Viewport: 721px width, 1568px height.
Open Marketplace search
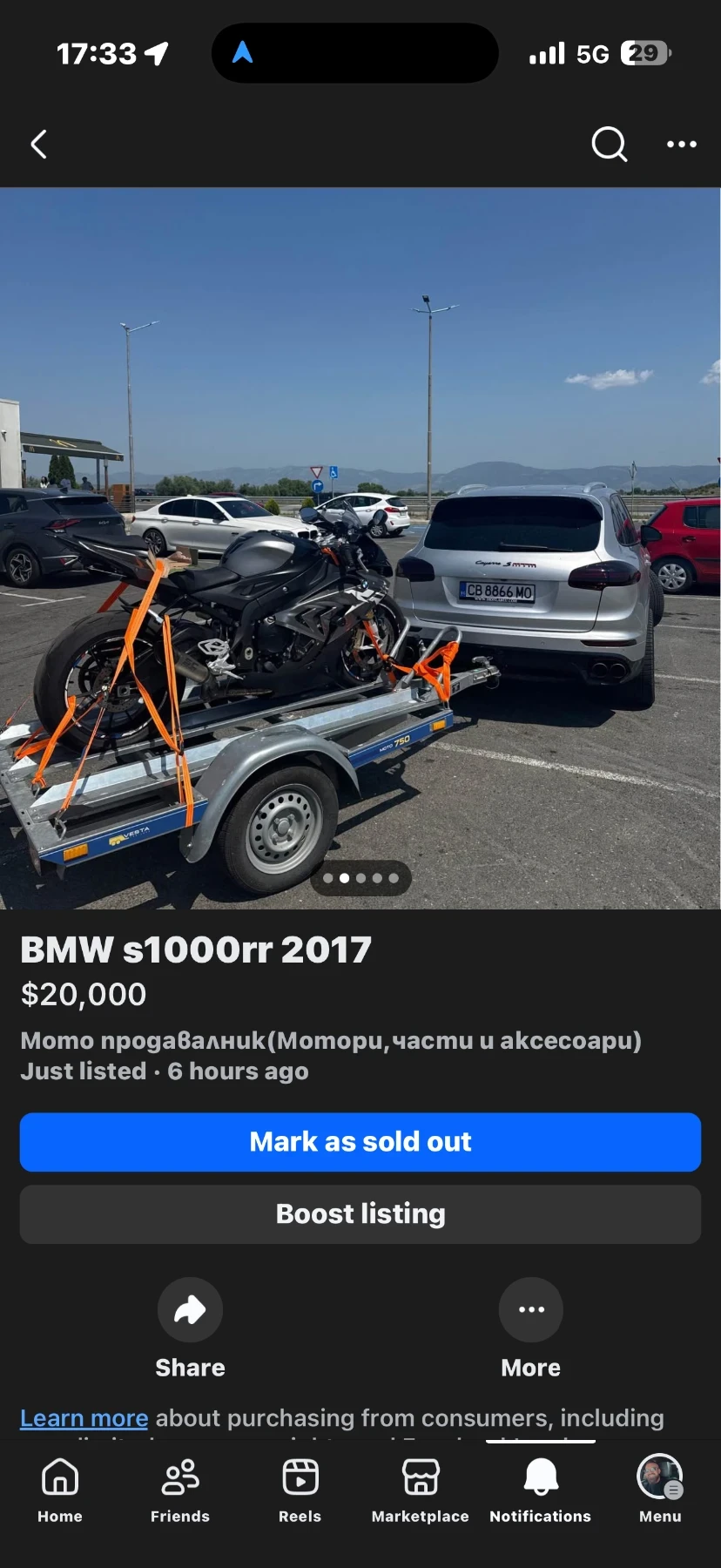pos(609,144)
